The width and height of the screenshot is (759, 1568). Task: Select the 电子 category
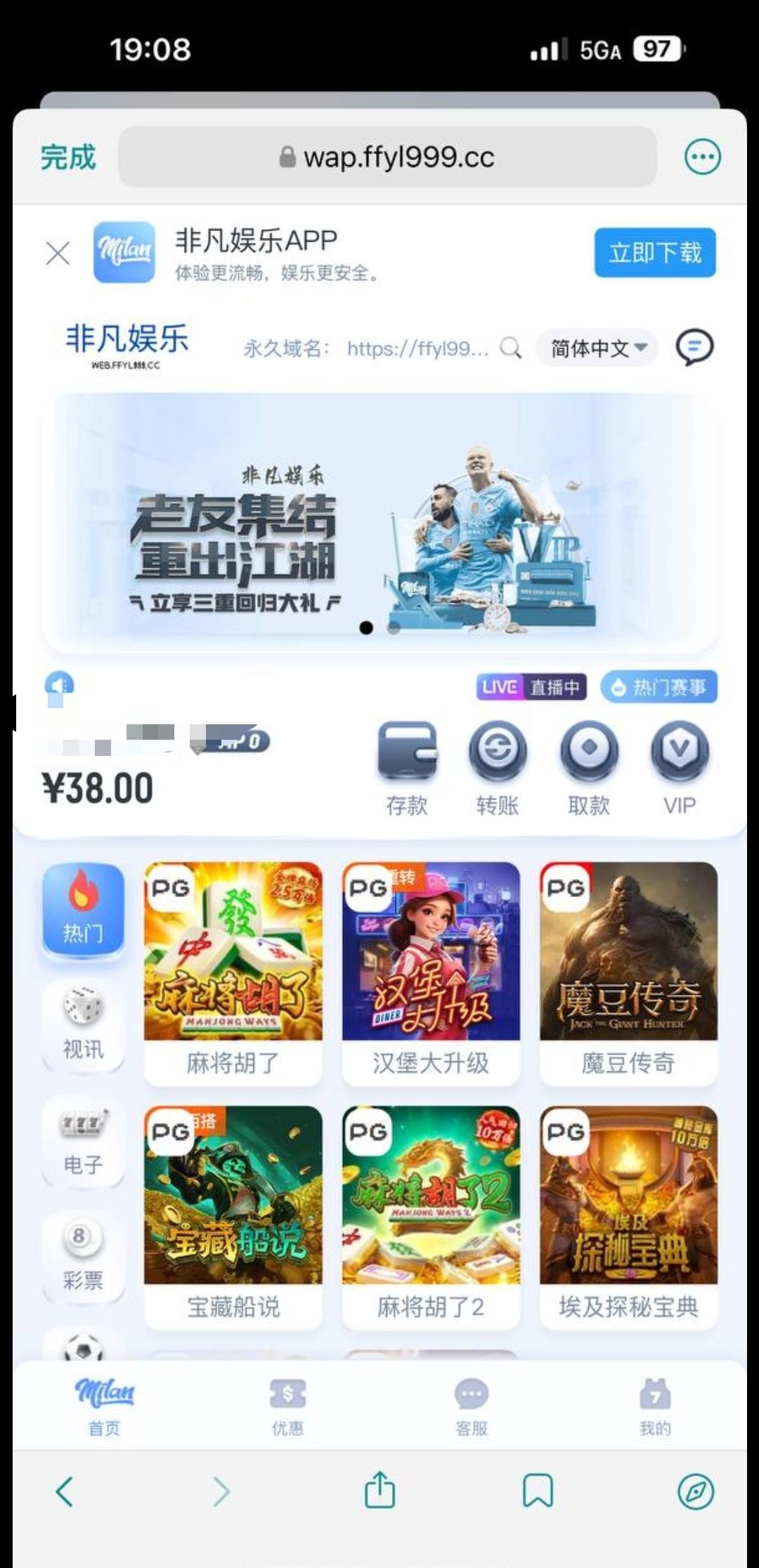[x=83, y=1142]
